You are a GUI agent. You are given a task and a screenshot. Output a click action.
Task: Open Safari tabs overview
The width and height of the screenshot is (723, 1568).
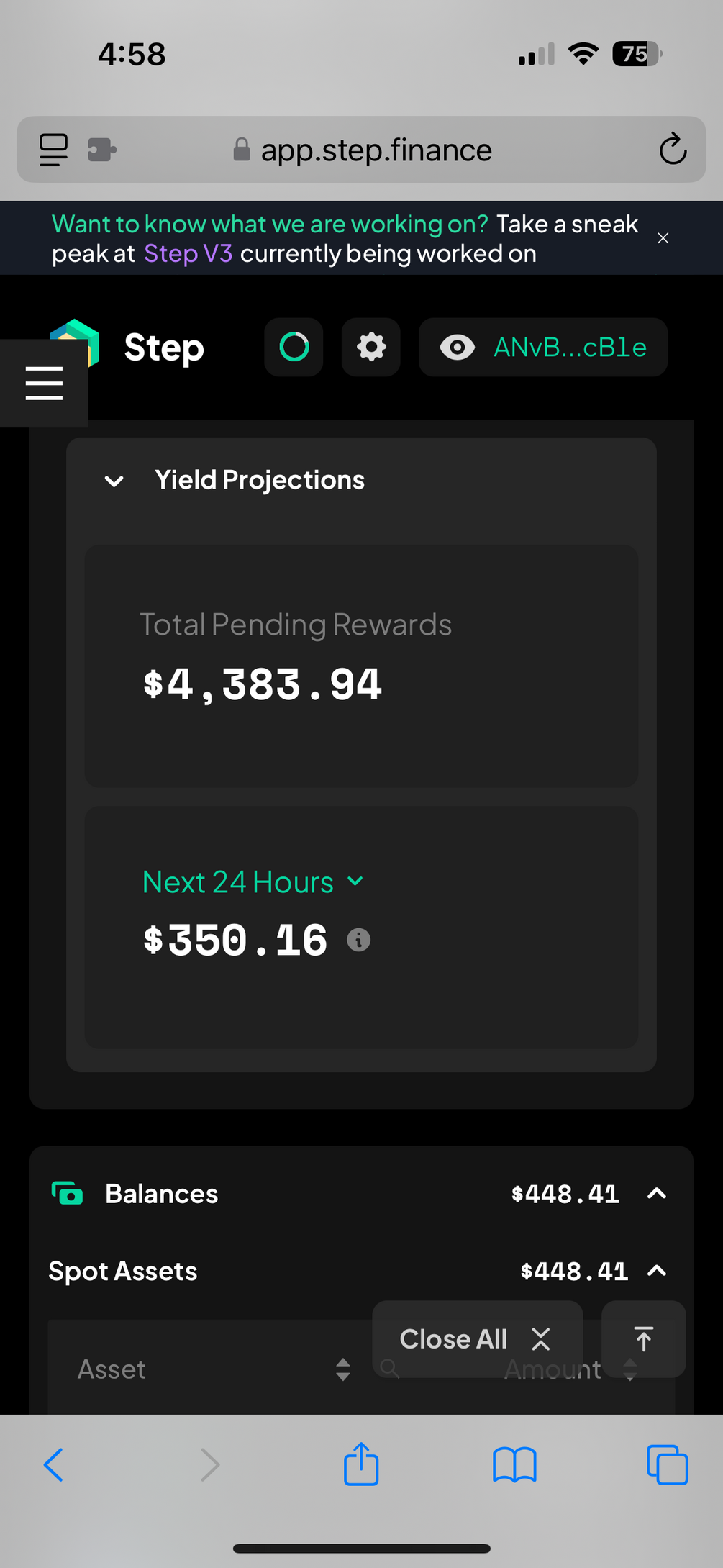tap(667, 1464)
